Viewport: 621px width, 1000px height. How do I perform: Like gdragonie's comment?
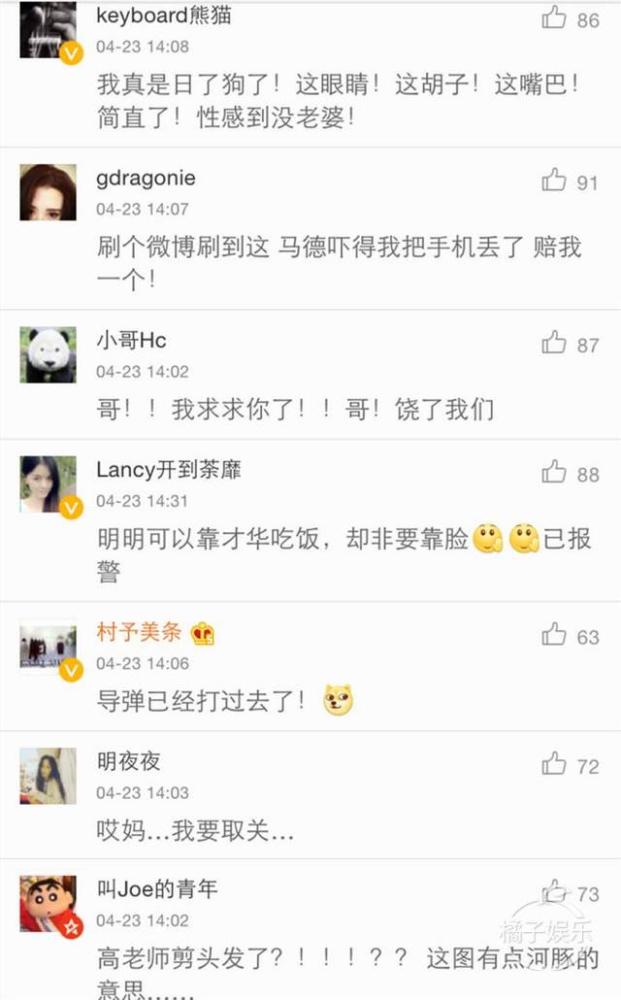pyautogui.click(x=554, y=180)
